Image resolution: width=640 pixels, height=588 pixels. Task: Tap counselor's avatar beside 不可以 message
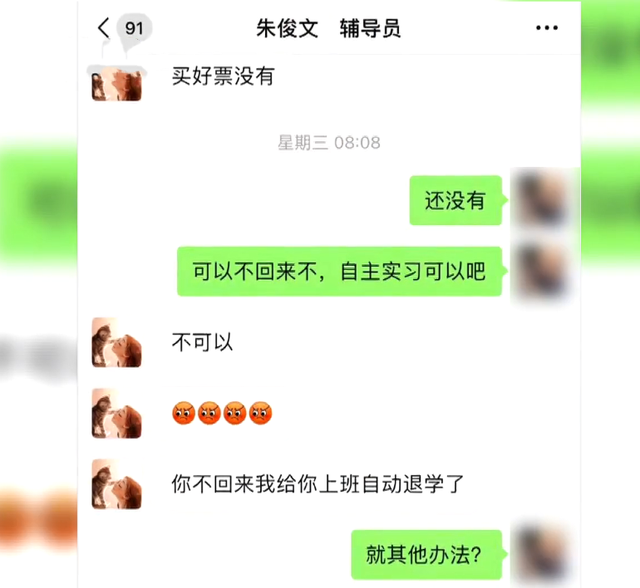click(x=117, y=342)
